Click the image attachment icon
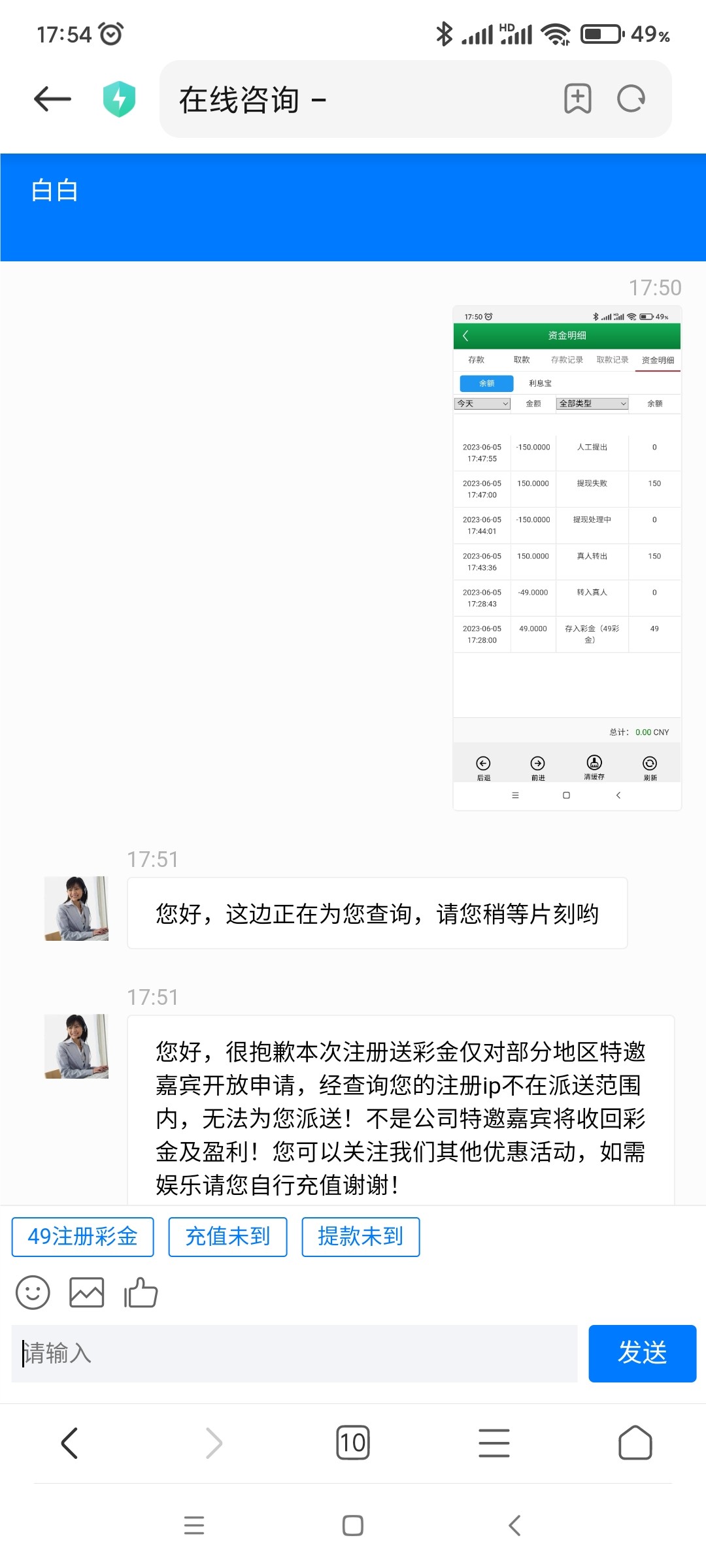 [x=86, y=1292]
